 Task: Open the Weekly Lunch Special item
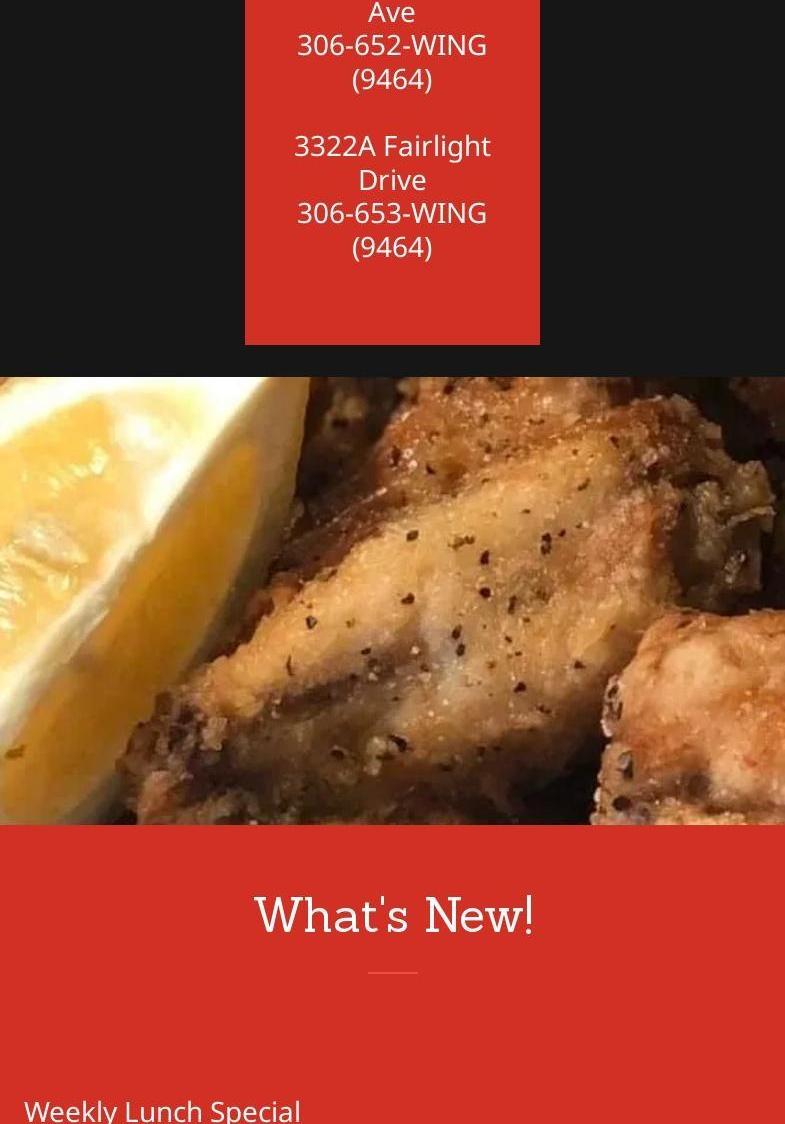[162, 1110]
